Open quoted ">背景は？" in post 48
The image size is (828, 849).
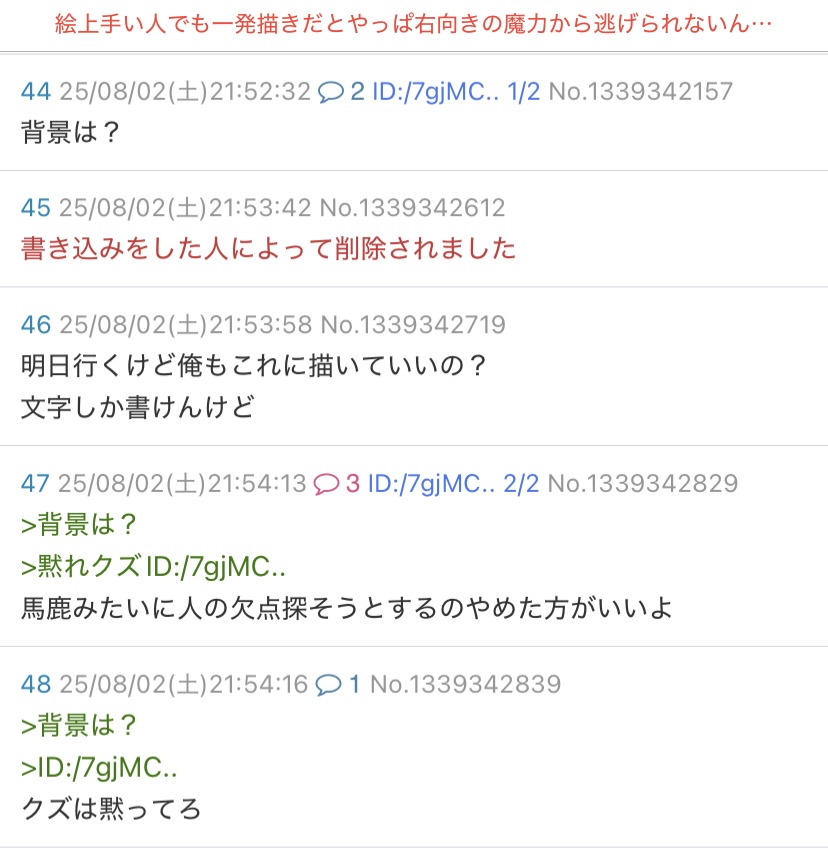tap(80, 725)
